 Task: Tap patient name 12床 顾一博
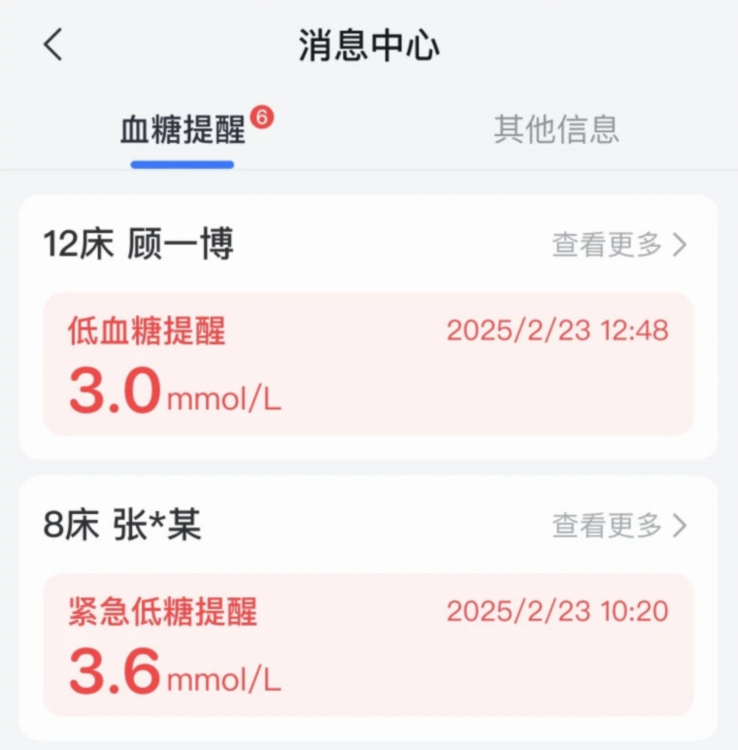coord(140,244)
